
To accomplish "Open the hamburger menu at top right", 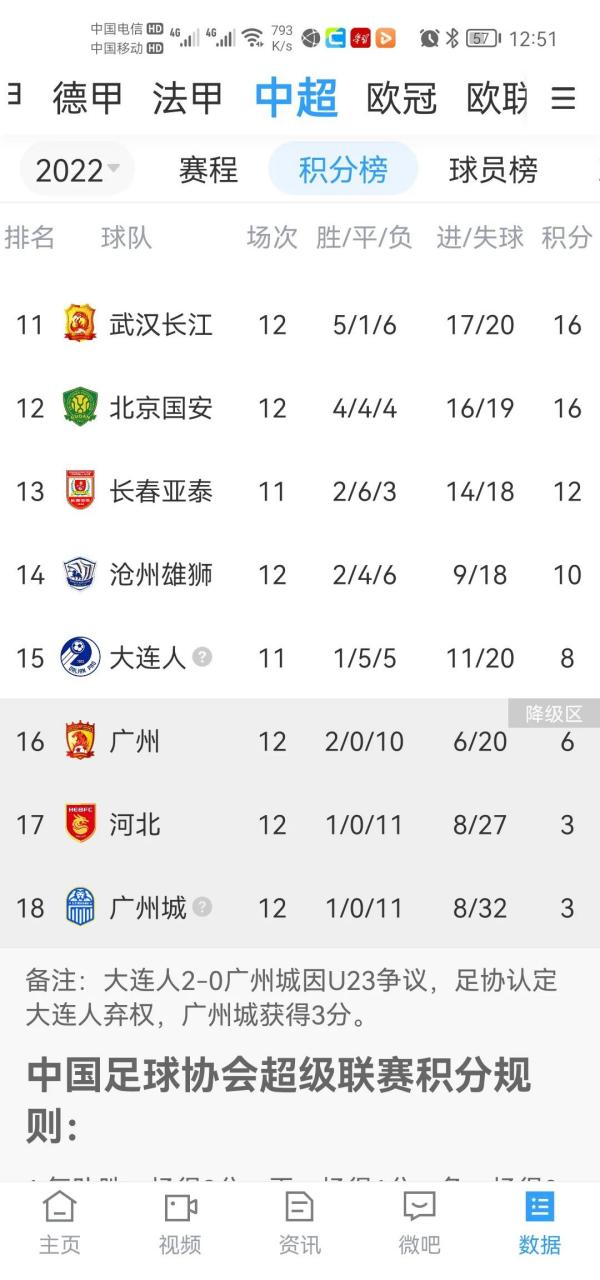I will 564,98.
